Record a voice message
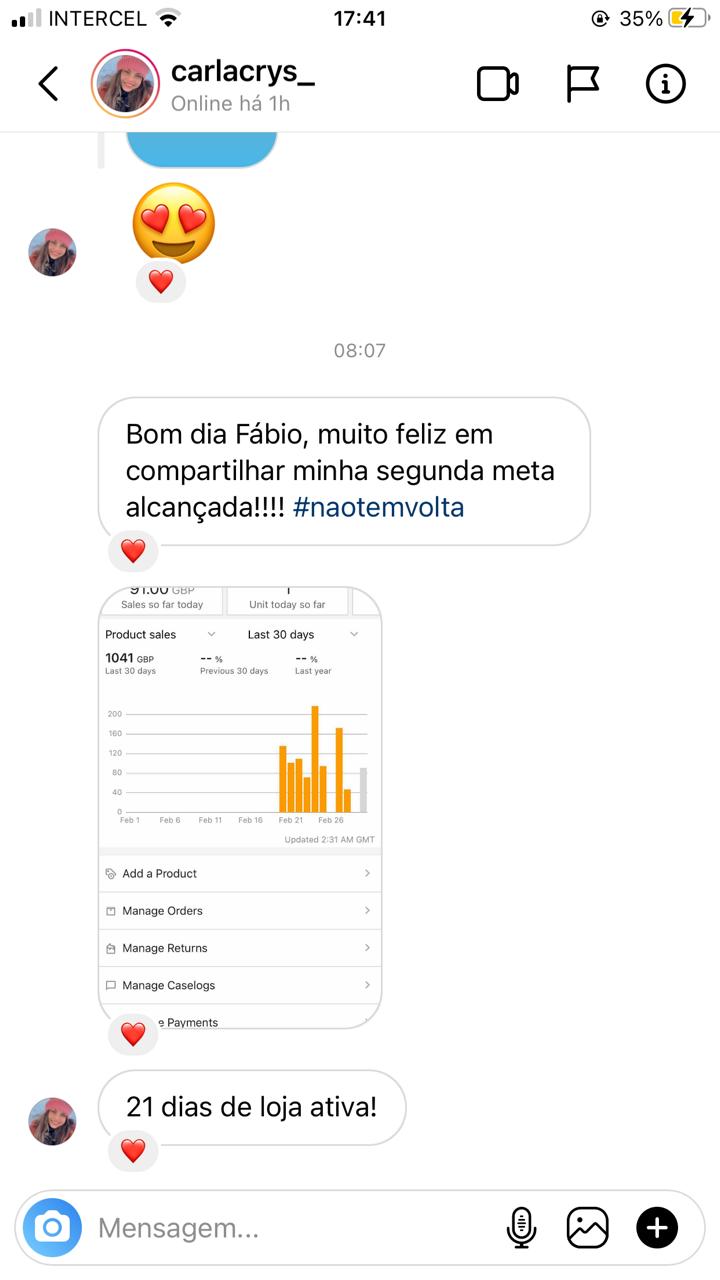The image size is (720, 1280). 521,1227
